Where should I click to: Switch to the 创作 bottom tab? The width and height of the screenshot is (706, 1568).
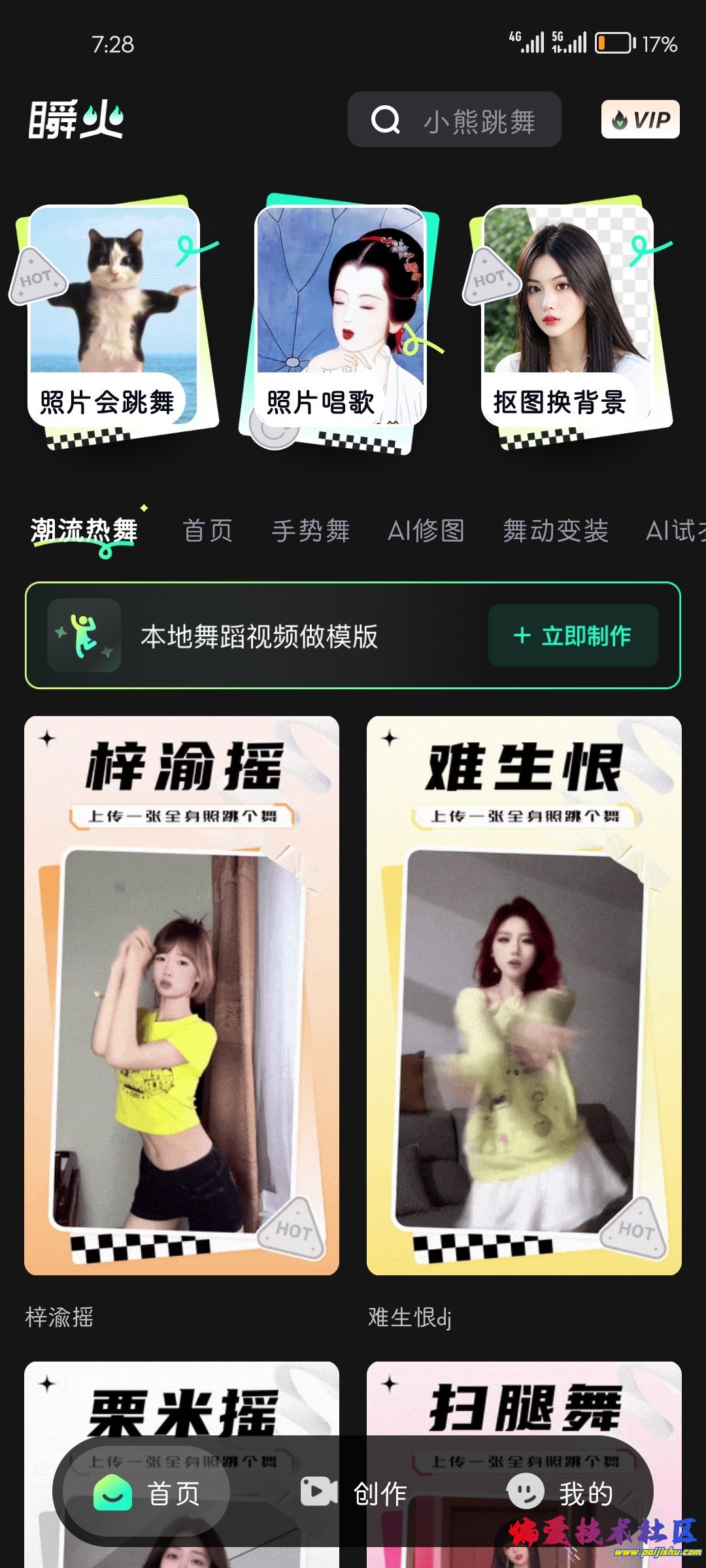pos(354,1493)
